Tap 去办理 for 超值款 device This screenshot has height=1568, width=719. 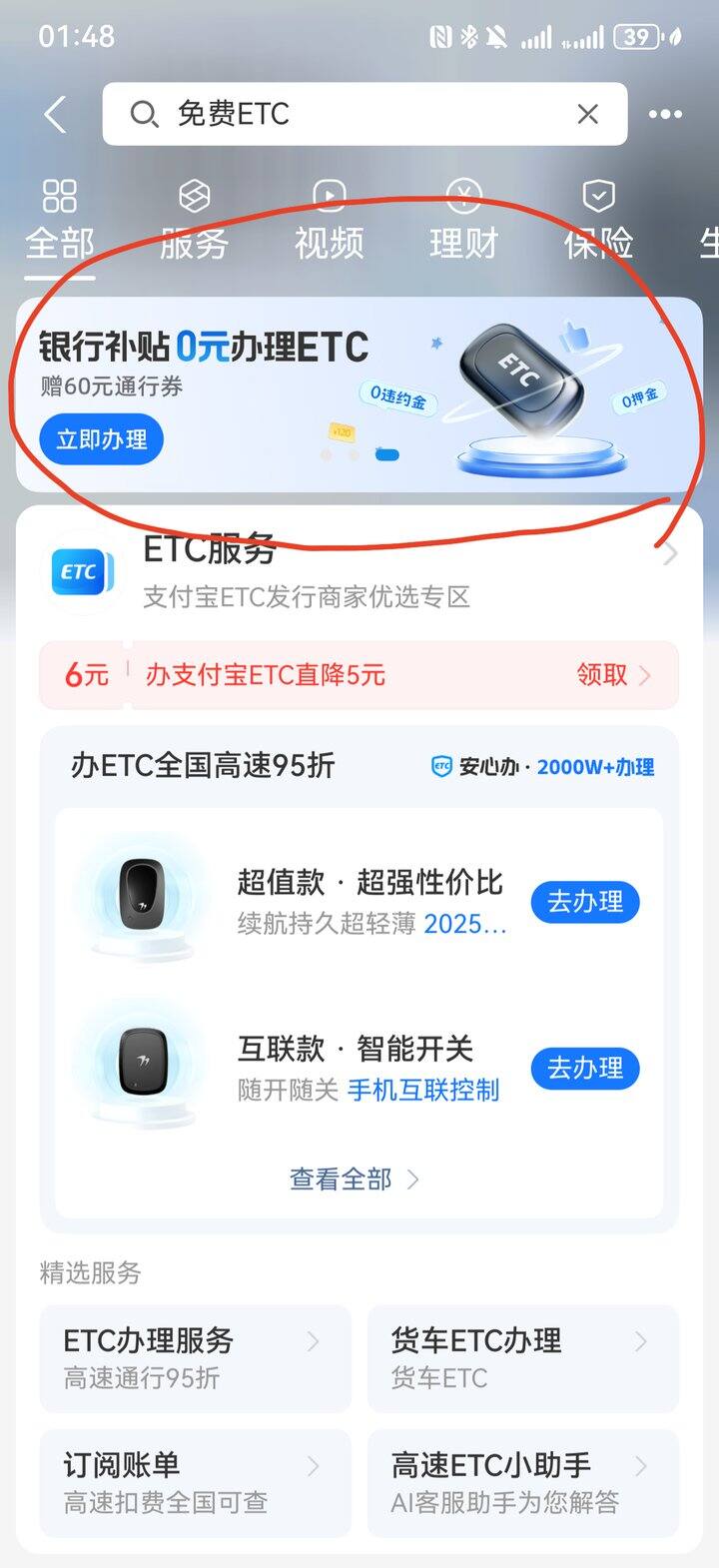(x=585, y=902)
